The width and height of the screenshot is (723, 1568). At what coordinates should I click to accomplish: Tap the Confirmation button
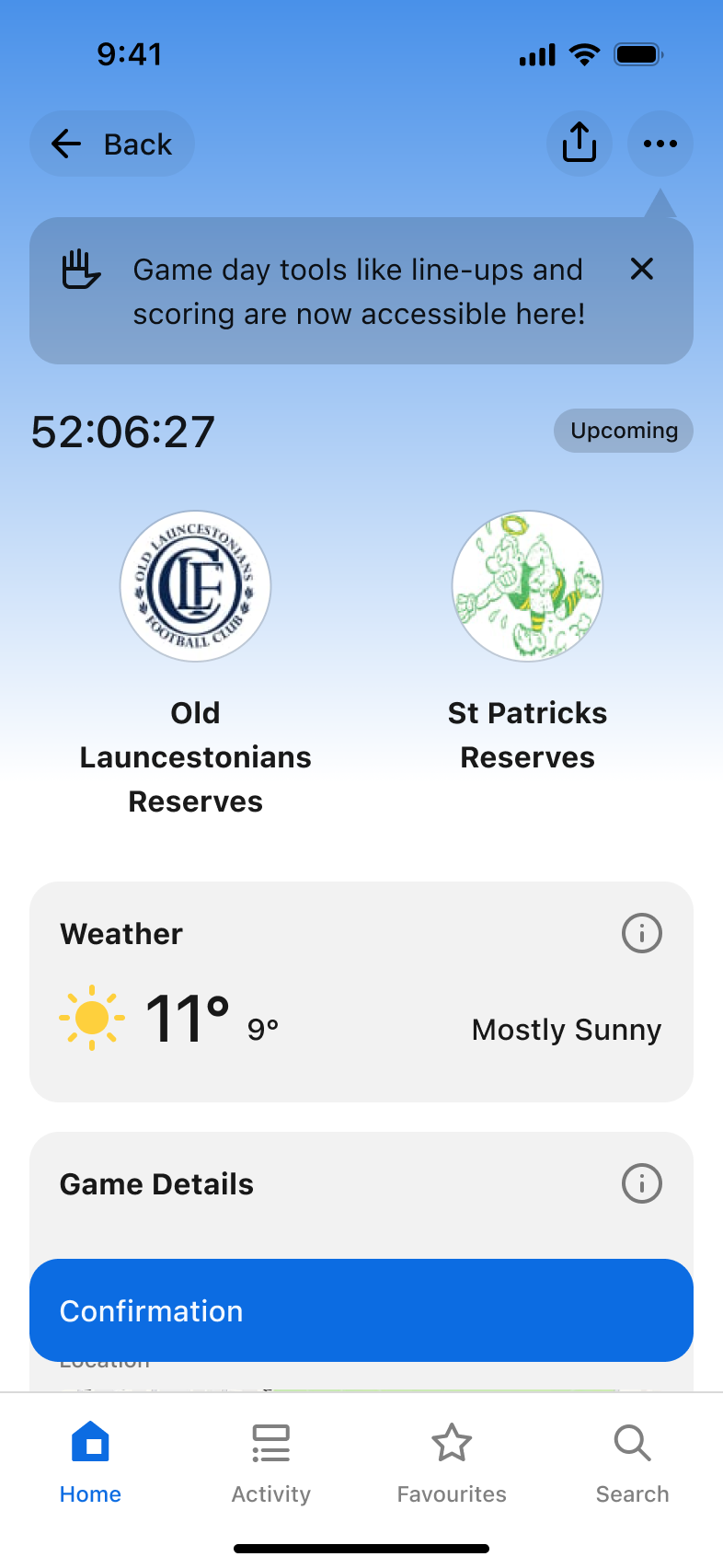point(361,1310)
